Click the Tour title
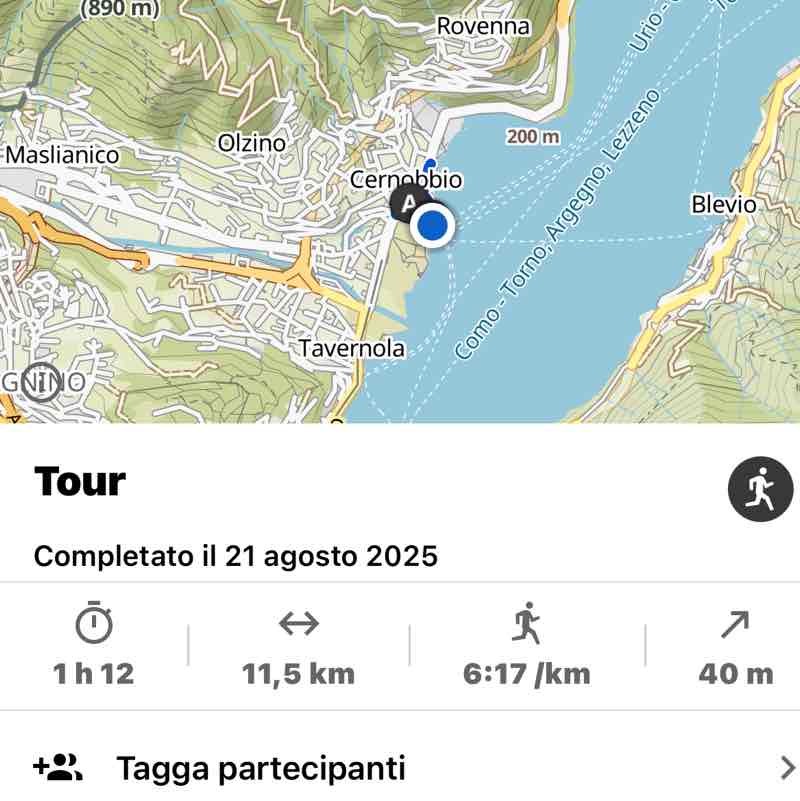The height and width of the screenshot is (801, 800). click(79, 482)
